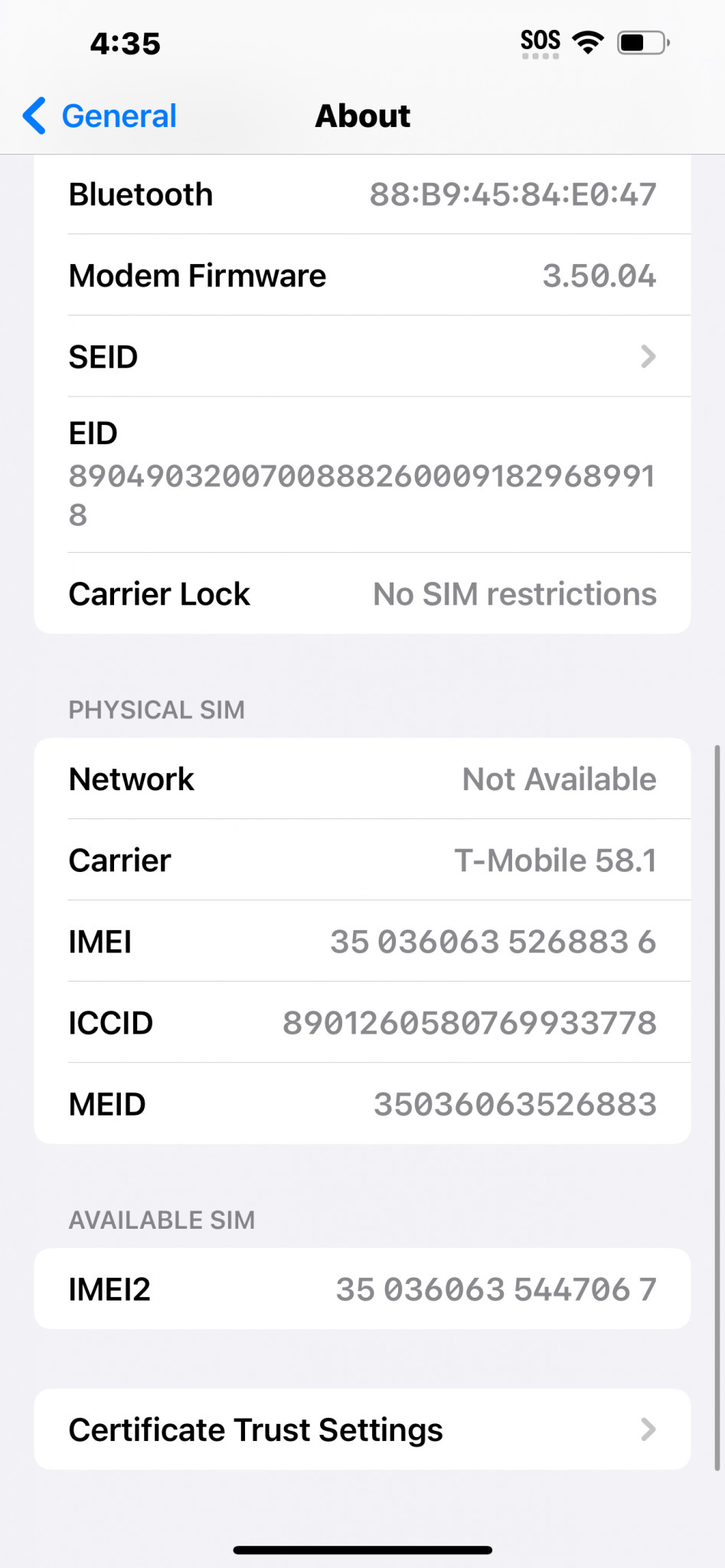Open the SEID row
The width and height of the screenshot is (725, 1568).
tap(362, 357)
